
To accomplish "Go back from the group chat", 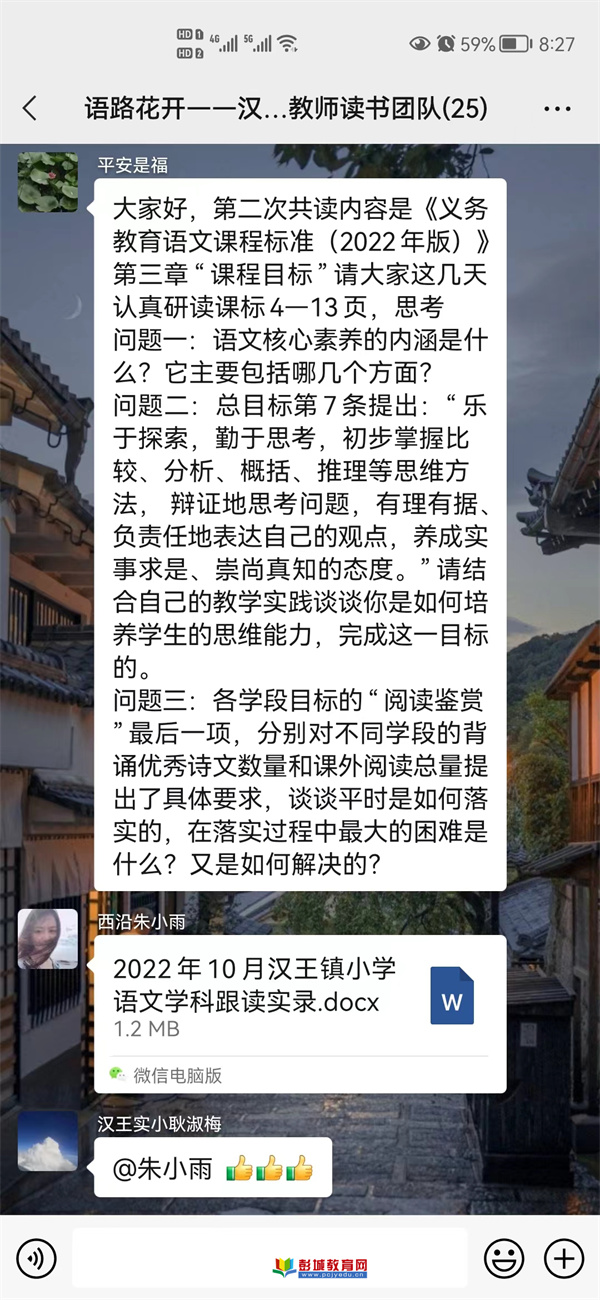I will click(x=30, y=108).
